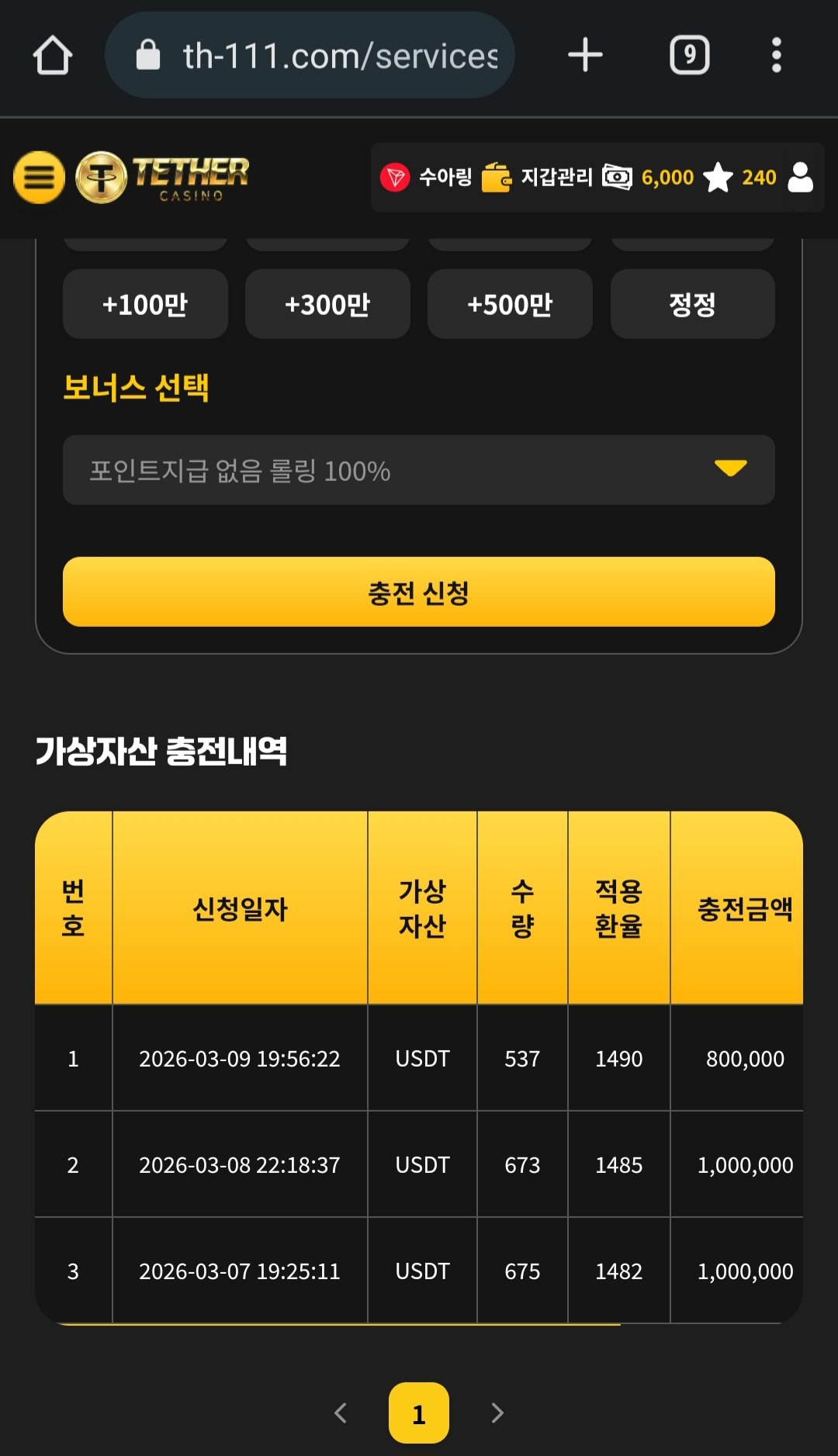Tap 정정 to reset the amount
Image resolution: width=838 pixels, height=1456 pixels.
[692, 304]
